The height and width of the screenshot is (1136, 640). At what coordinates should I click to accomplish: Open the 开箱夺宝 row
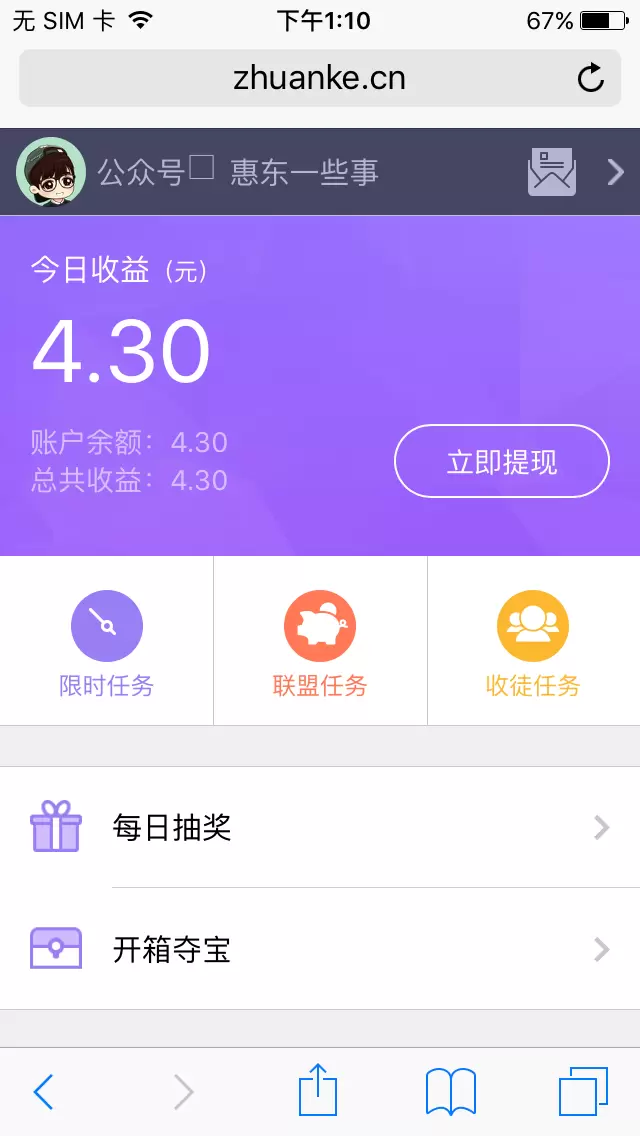tap(320, 948)
